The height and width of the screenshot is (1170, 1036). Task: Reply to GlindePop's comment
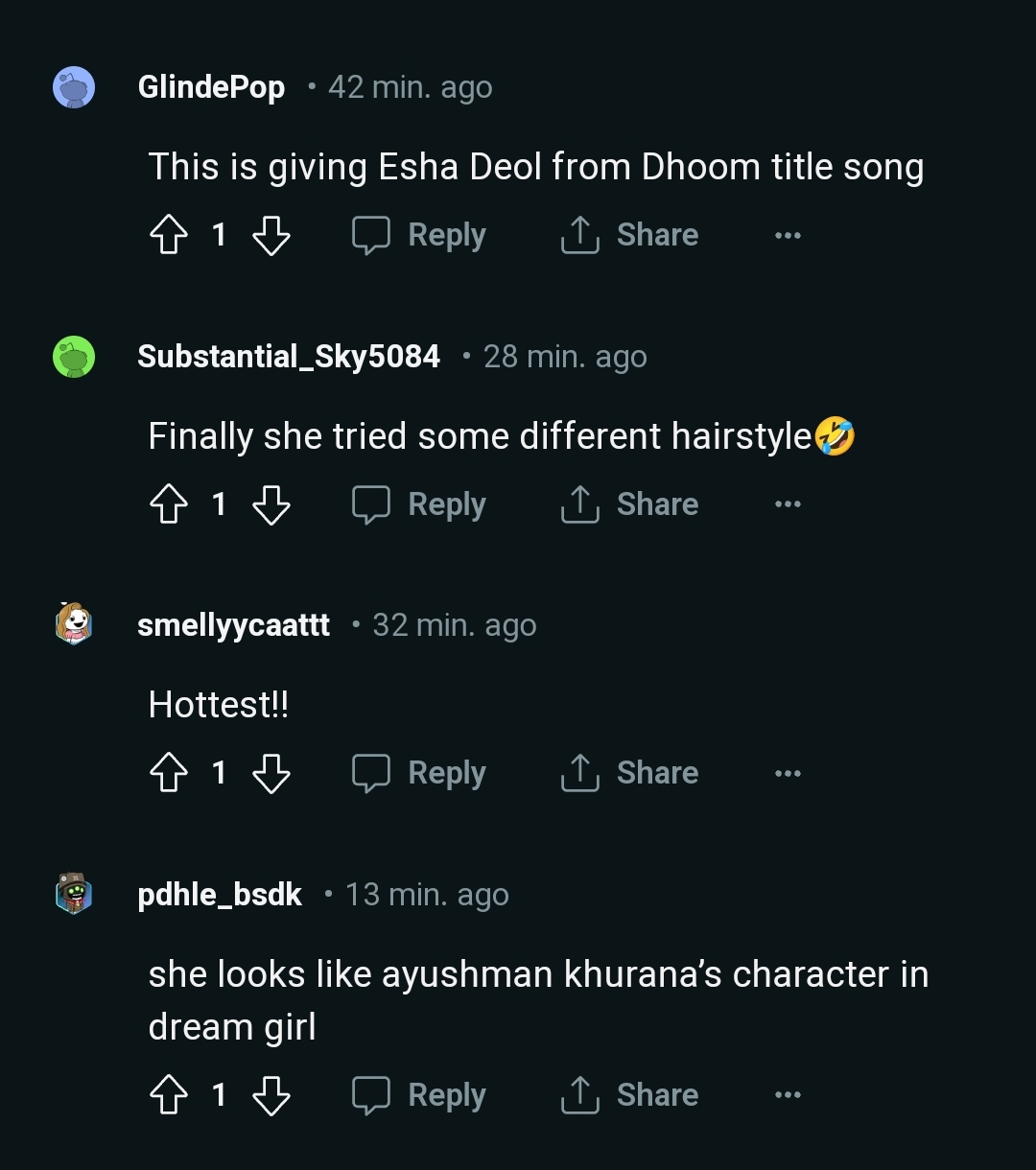(x=419, y=235)
